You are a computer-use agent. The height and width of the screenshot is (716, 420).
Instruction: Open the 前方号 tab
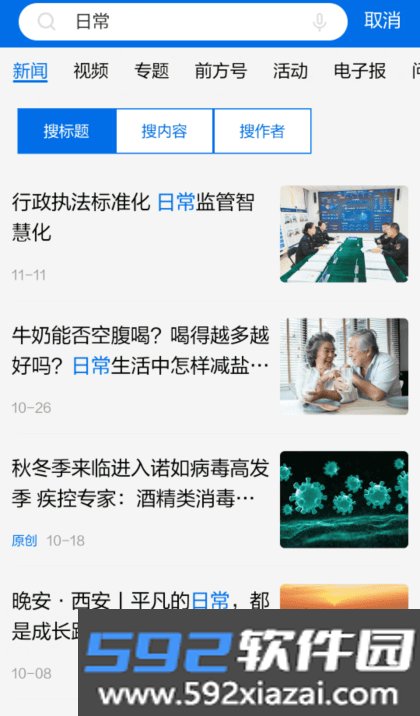(x=221, y=71)
